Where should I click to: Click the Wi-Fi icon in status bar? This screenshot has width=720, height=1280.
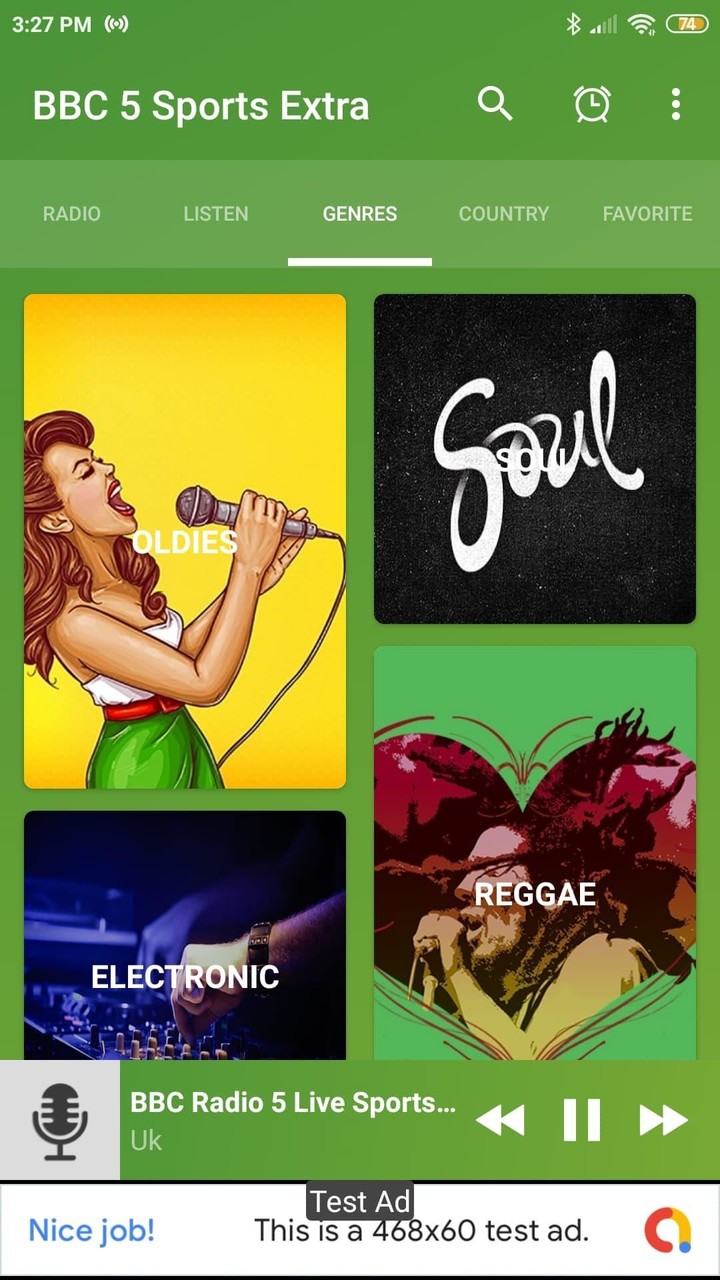pyautogui.click(x=640, y=26)
